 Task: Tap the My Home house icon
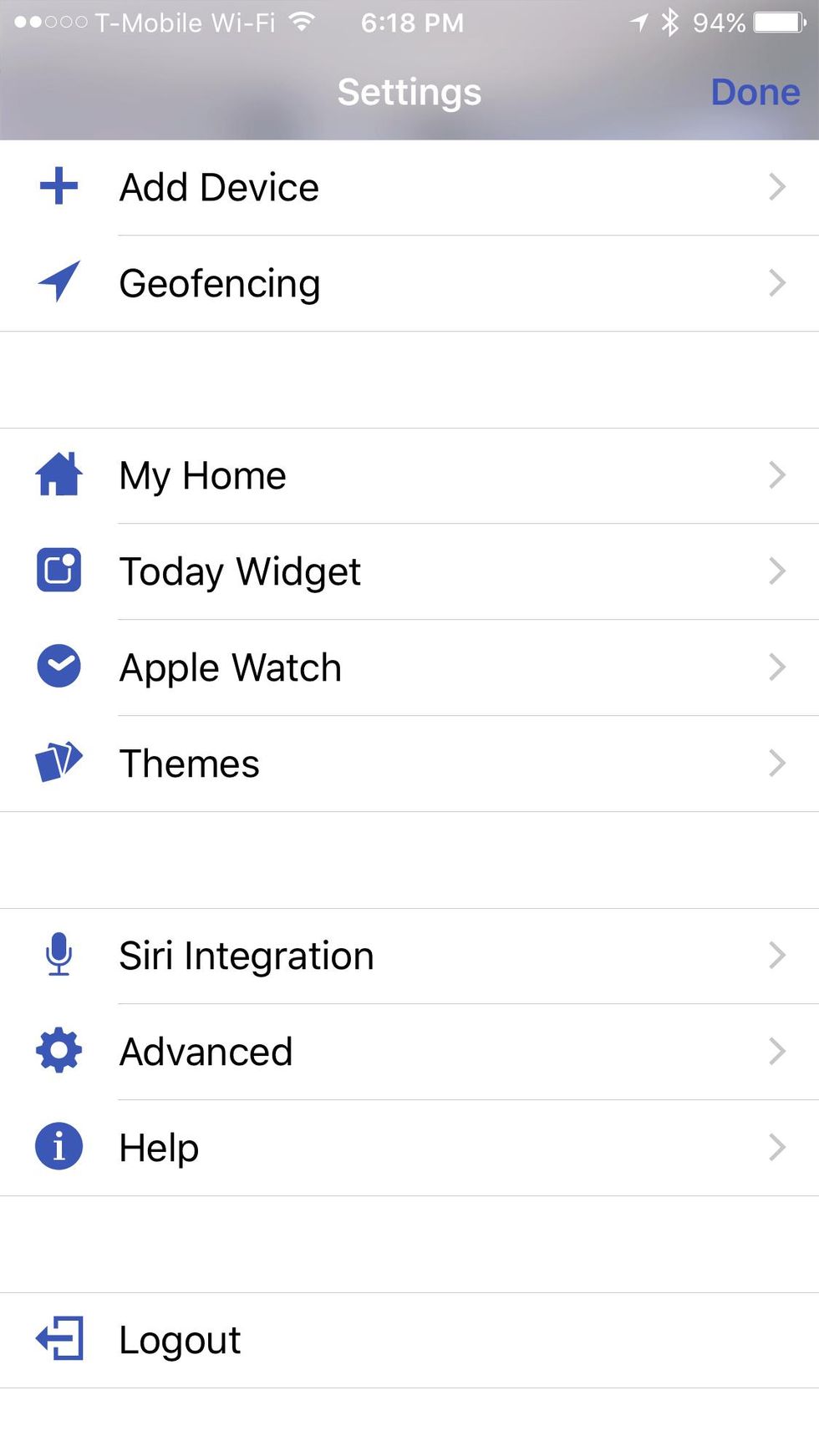[x=58, y=474]
